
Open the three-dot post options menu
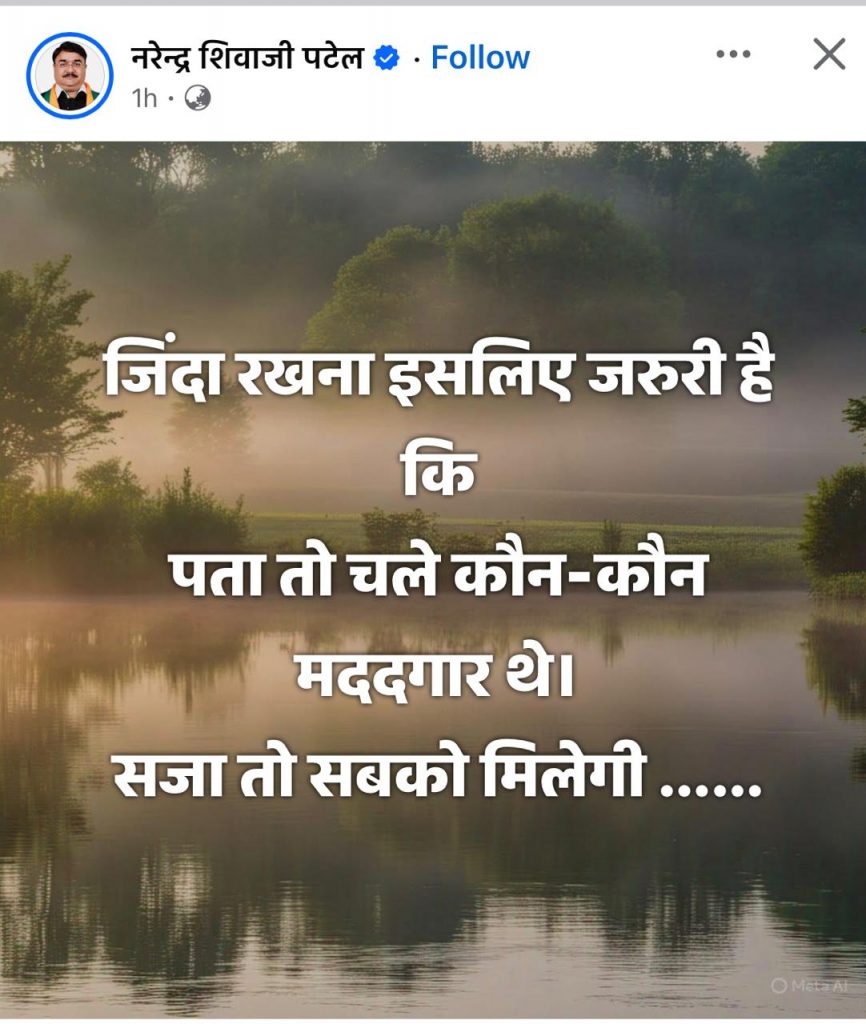pyautogui.click(x=733, y=55)
